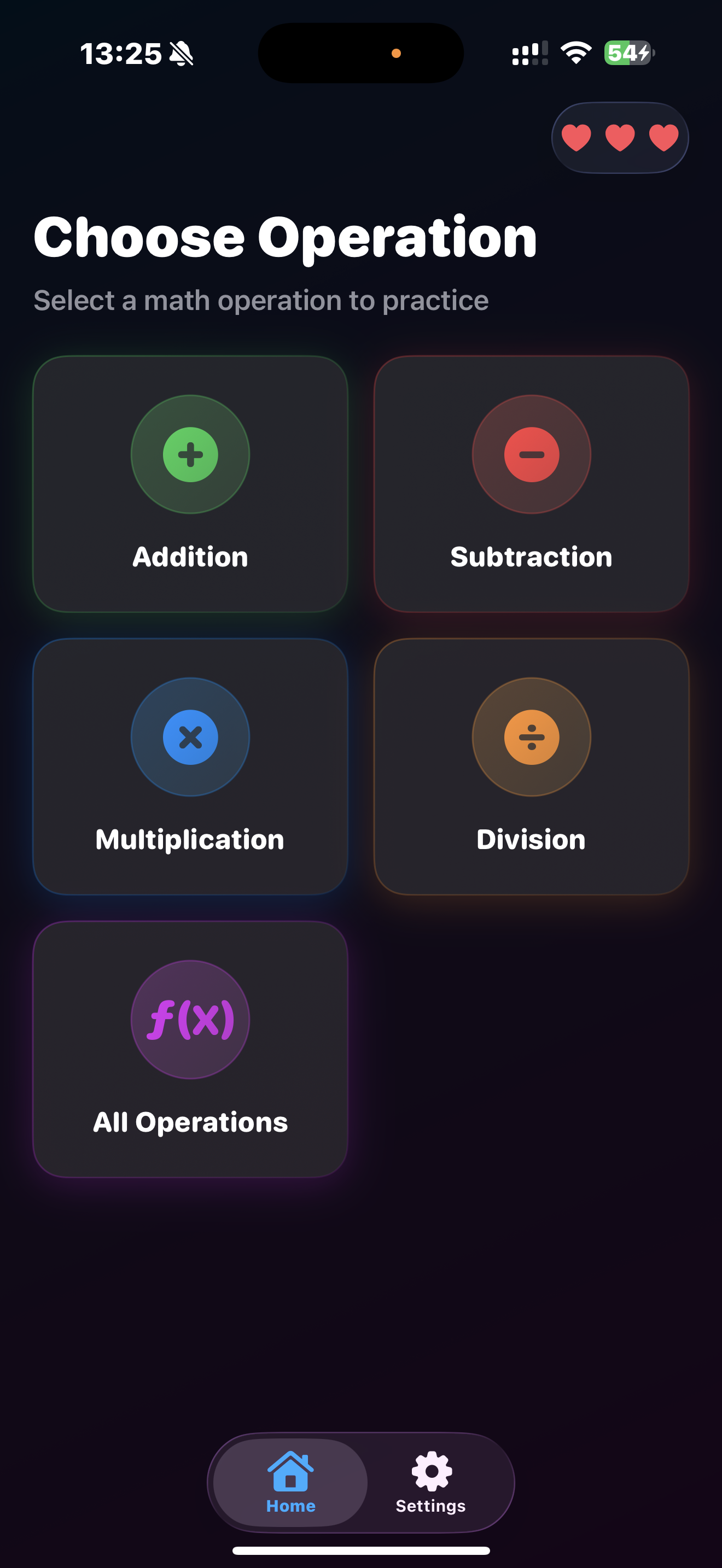Select the blue Multiplication cross icon
The width and height of the screenshot is (722, 1568).
189,737
